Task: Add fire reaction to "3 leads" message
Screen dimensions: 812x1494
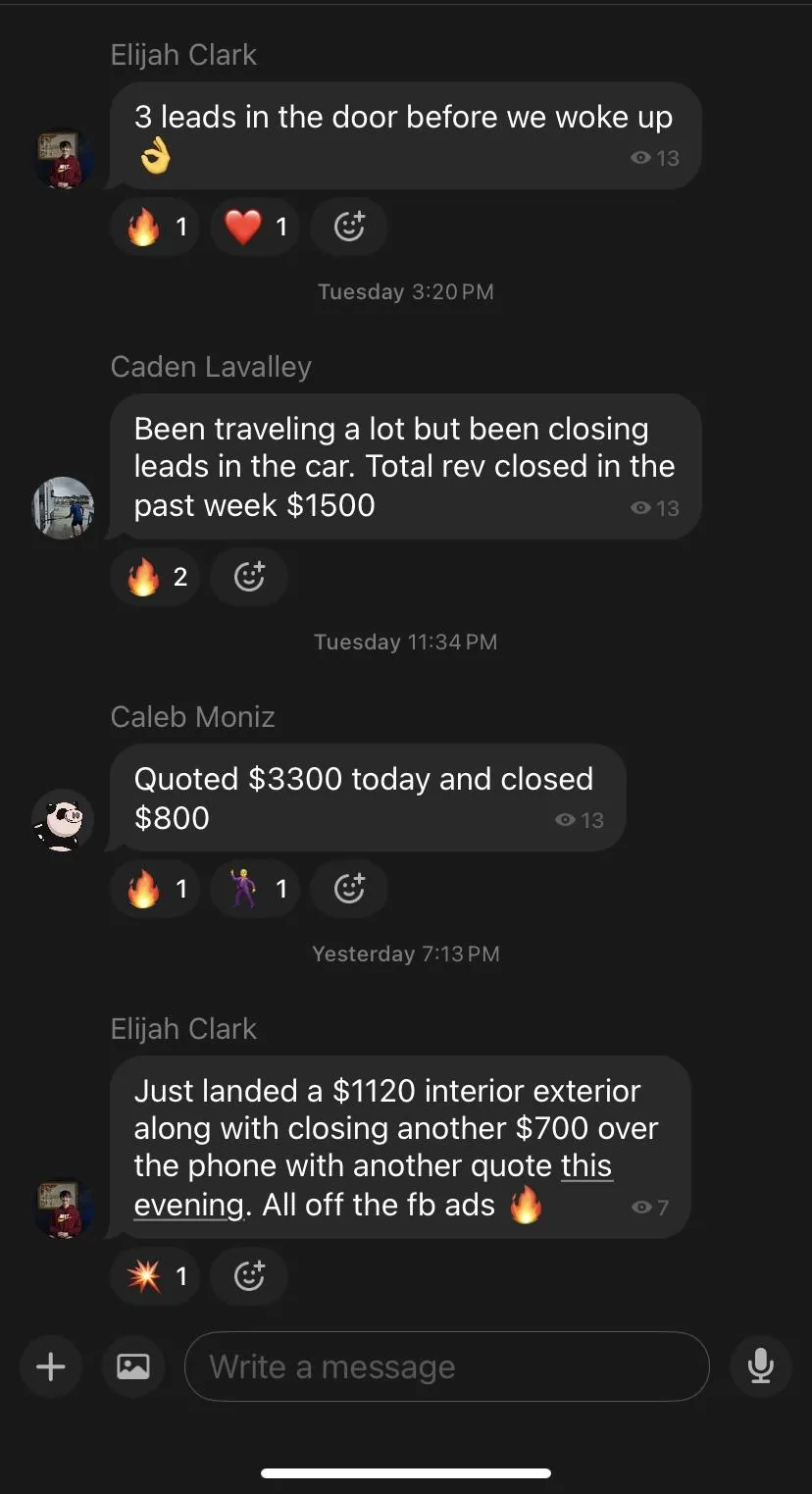Action: point(155,228)
